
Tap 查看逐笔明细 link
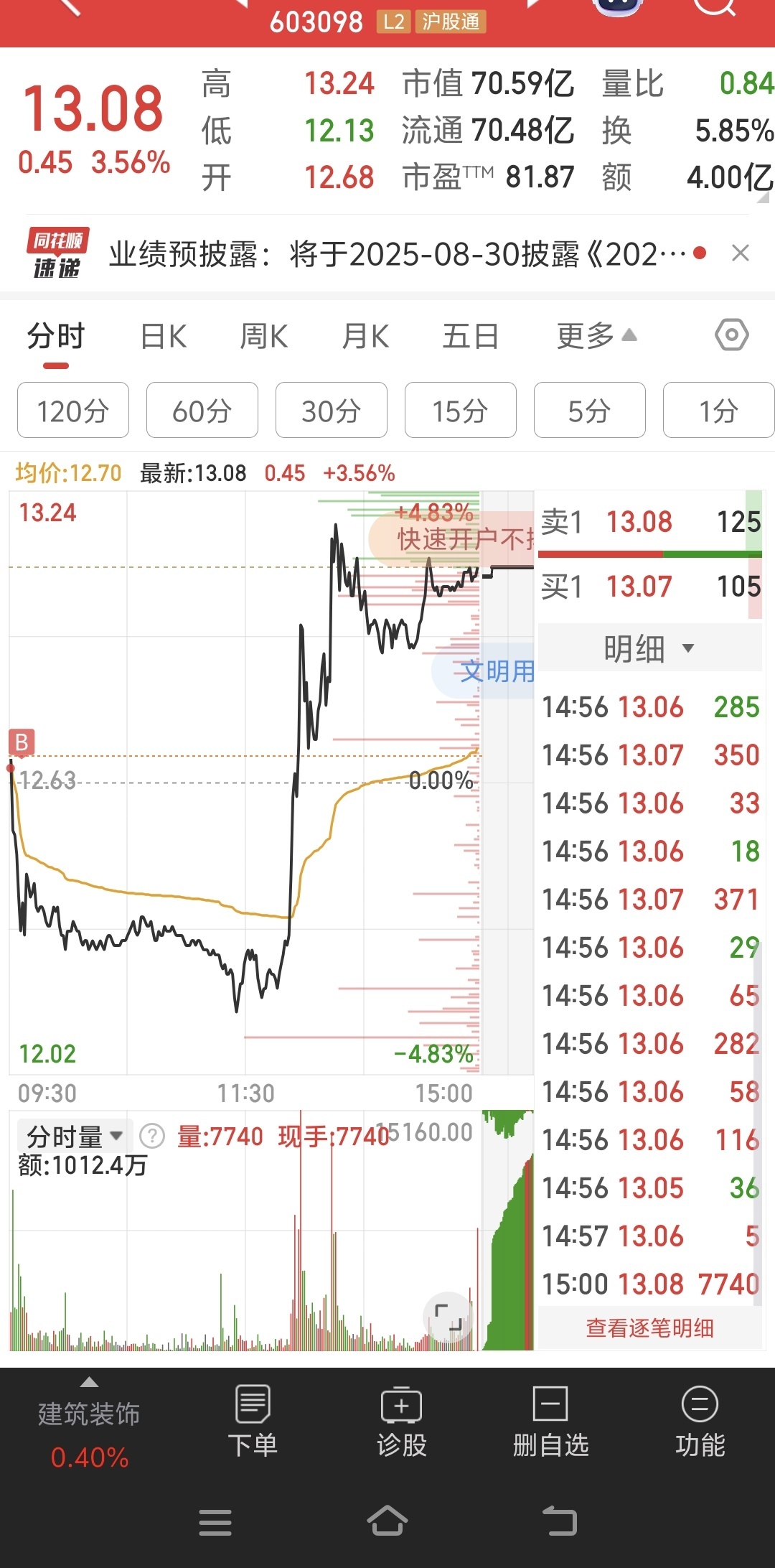(x=649, y=1328)
